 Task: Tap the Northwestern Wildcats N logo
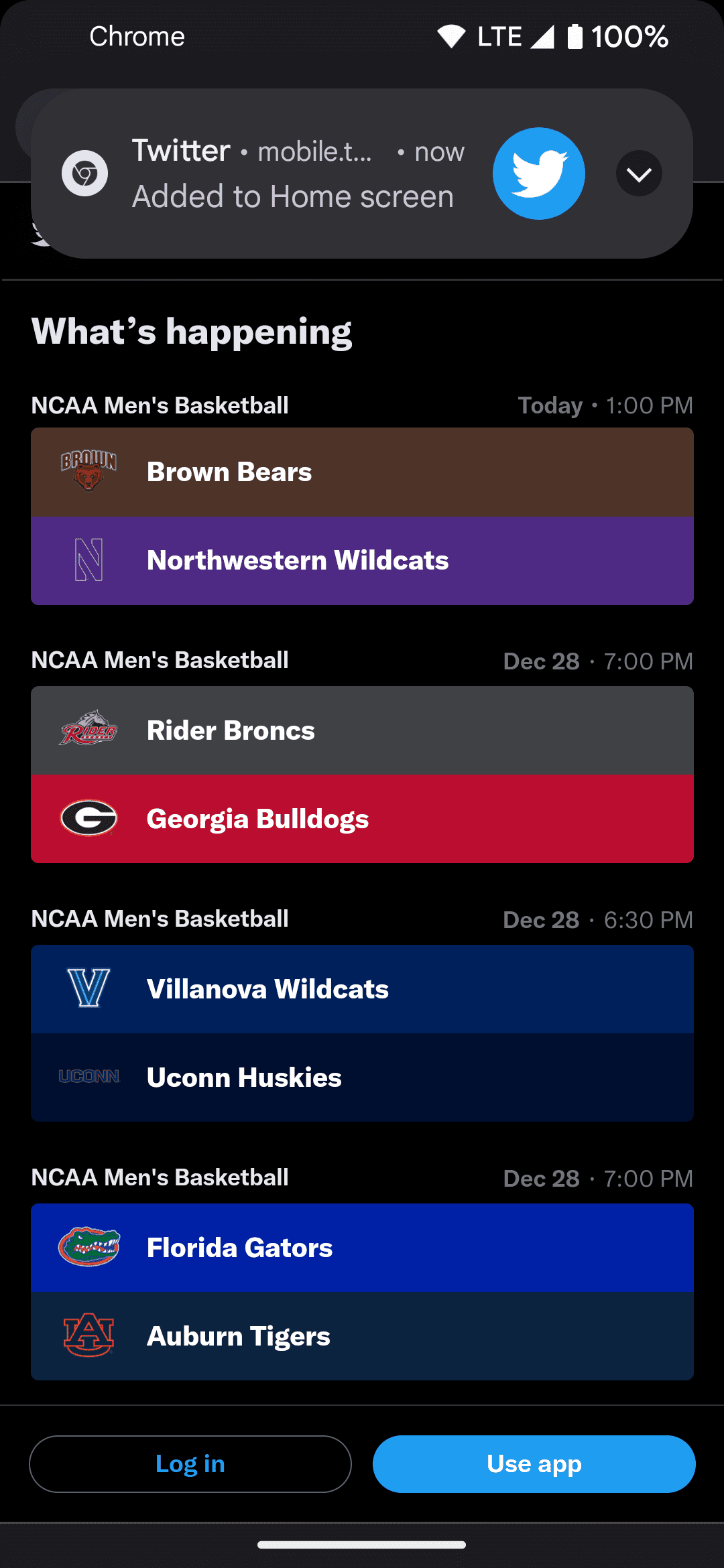point(89,561)
